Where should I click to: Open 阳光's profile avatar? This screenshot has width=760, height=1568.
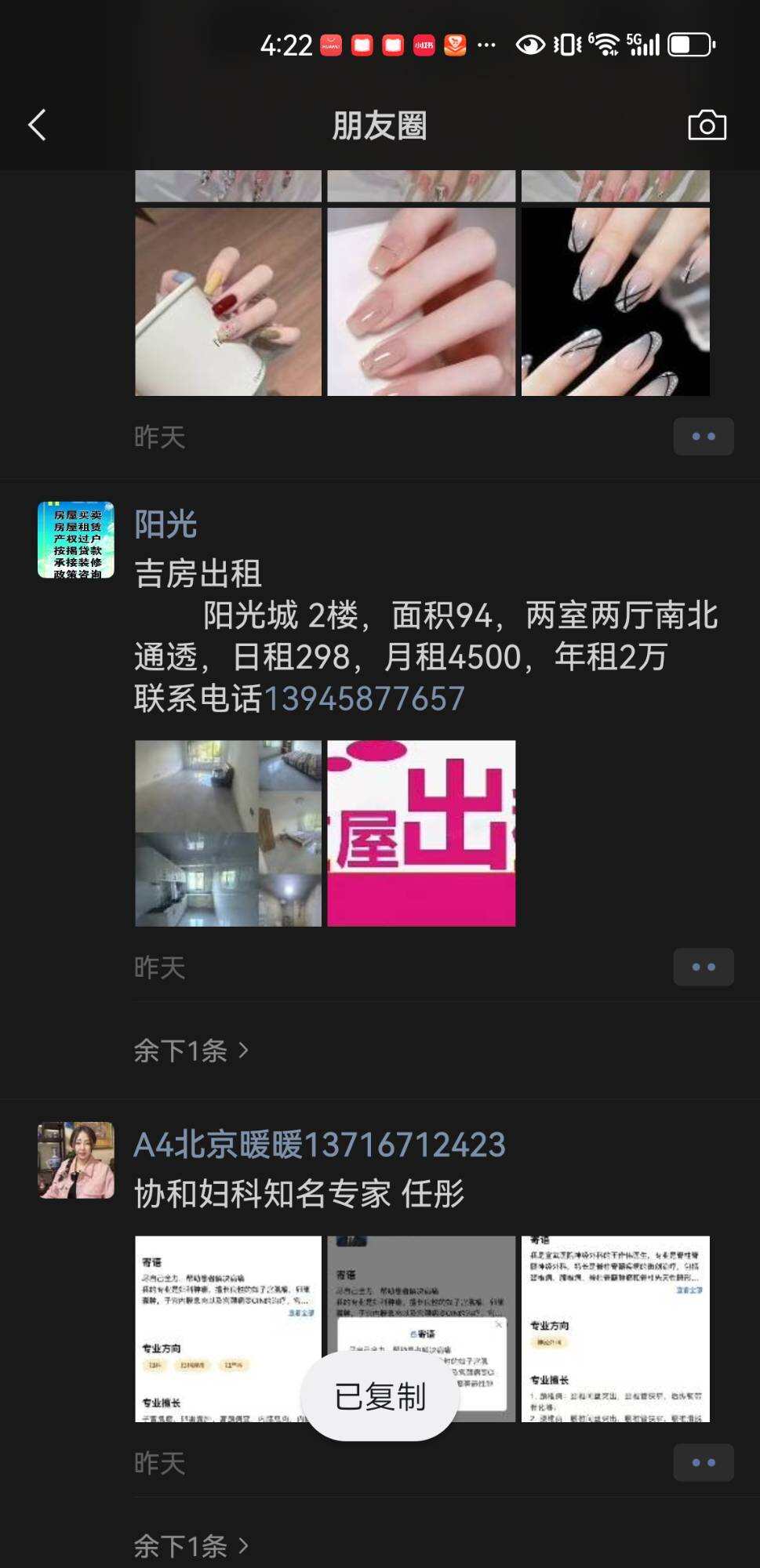(x=76, y=540)
